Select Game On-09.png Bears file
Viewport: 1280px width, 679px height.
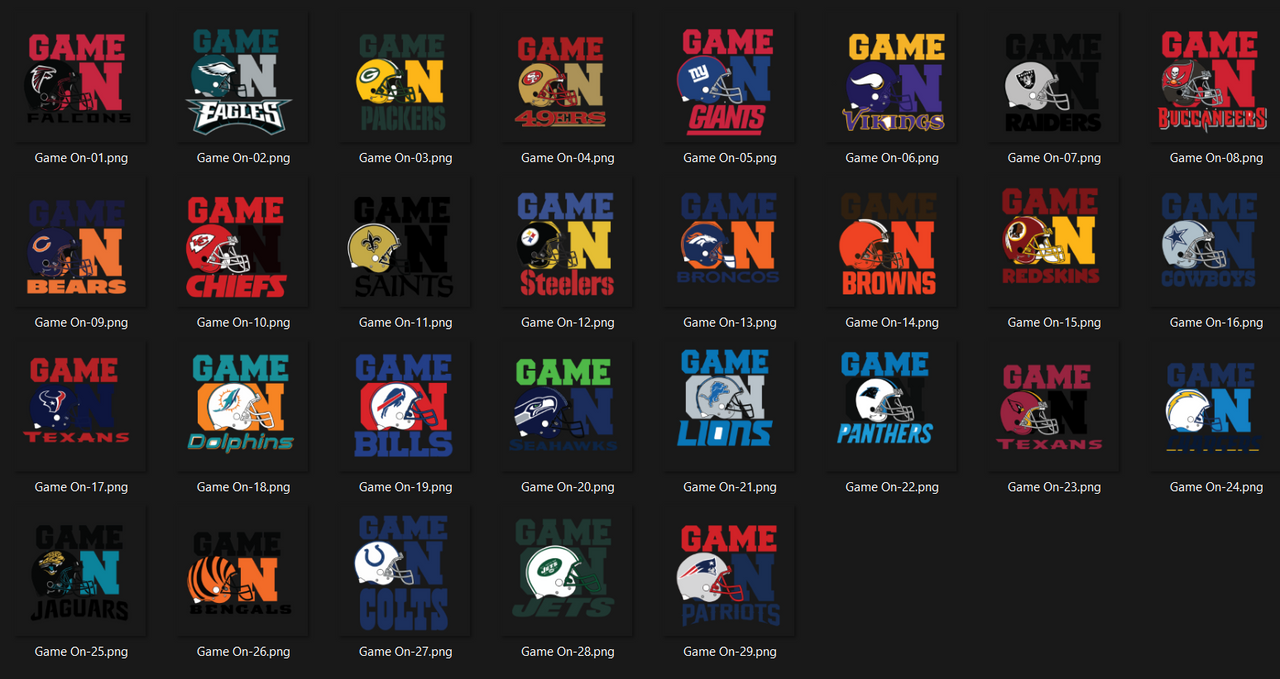coord(80,245)
